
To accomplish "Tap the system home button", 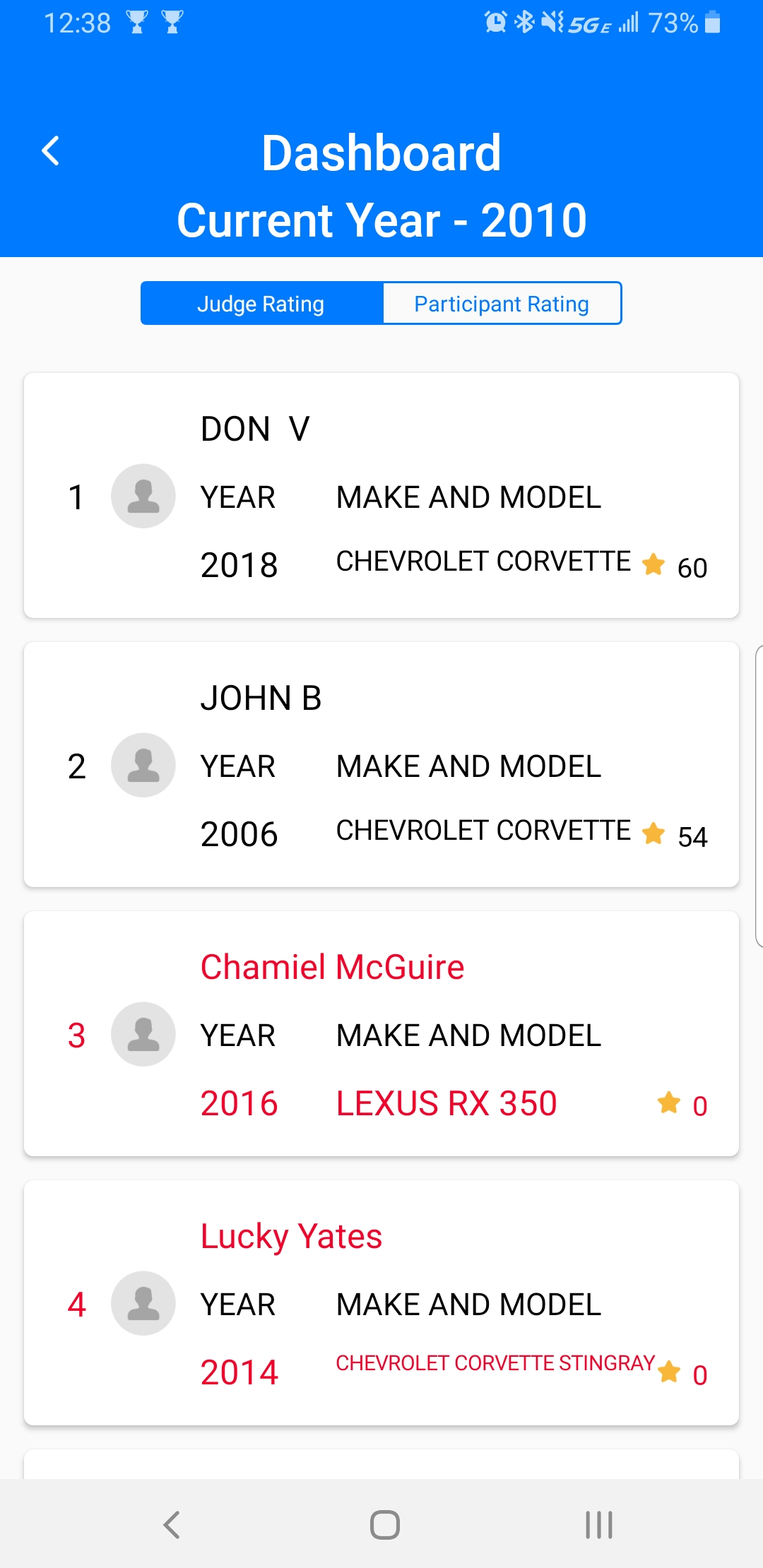I will coord(385,1525).
